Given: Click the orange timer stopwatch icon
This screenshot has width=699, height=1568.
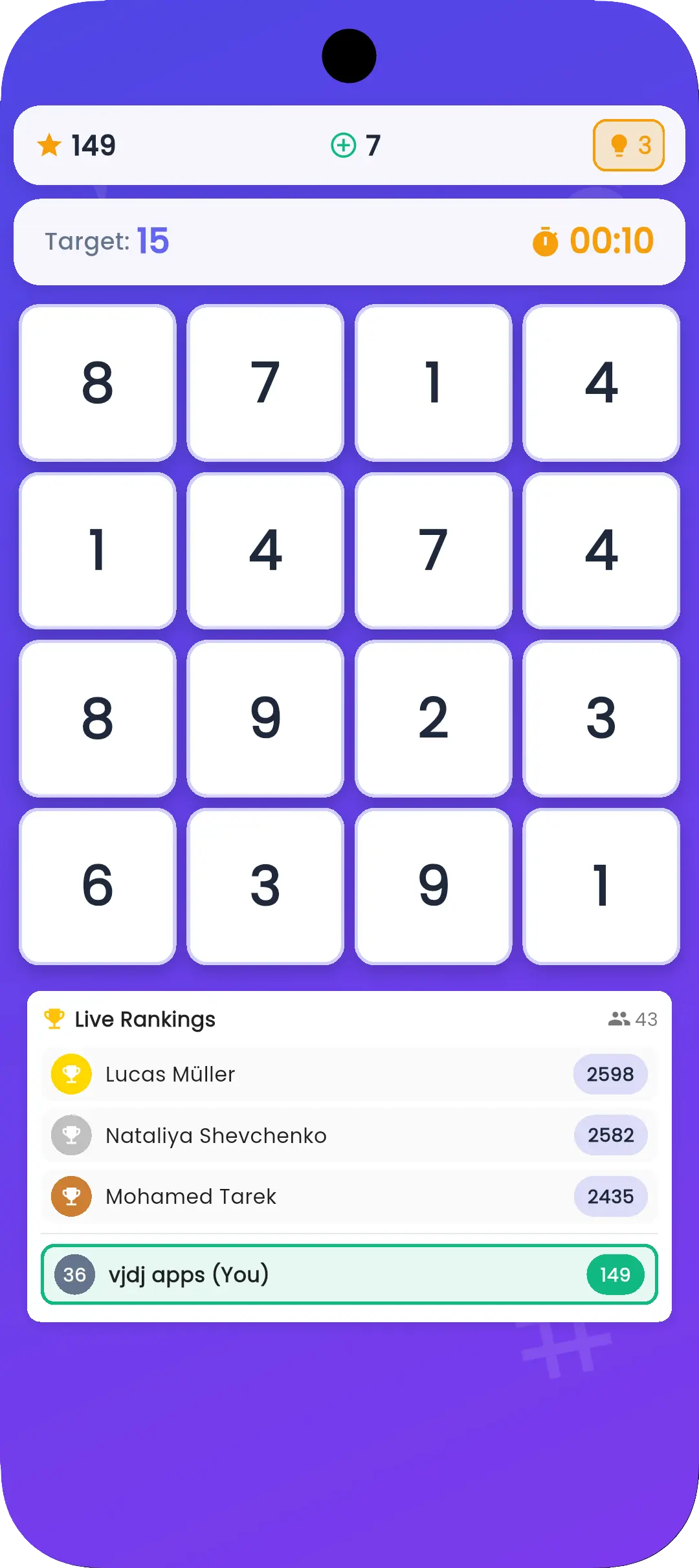Looking at the screenshot, I should [546, 241].
